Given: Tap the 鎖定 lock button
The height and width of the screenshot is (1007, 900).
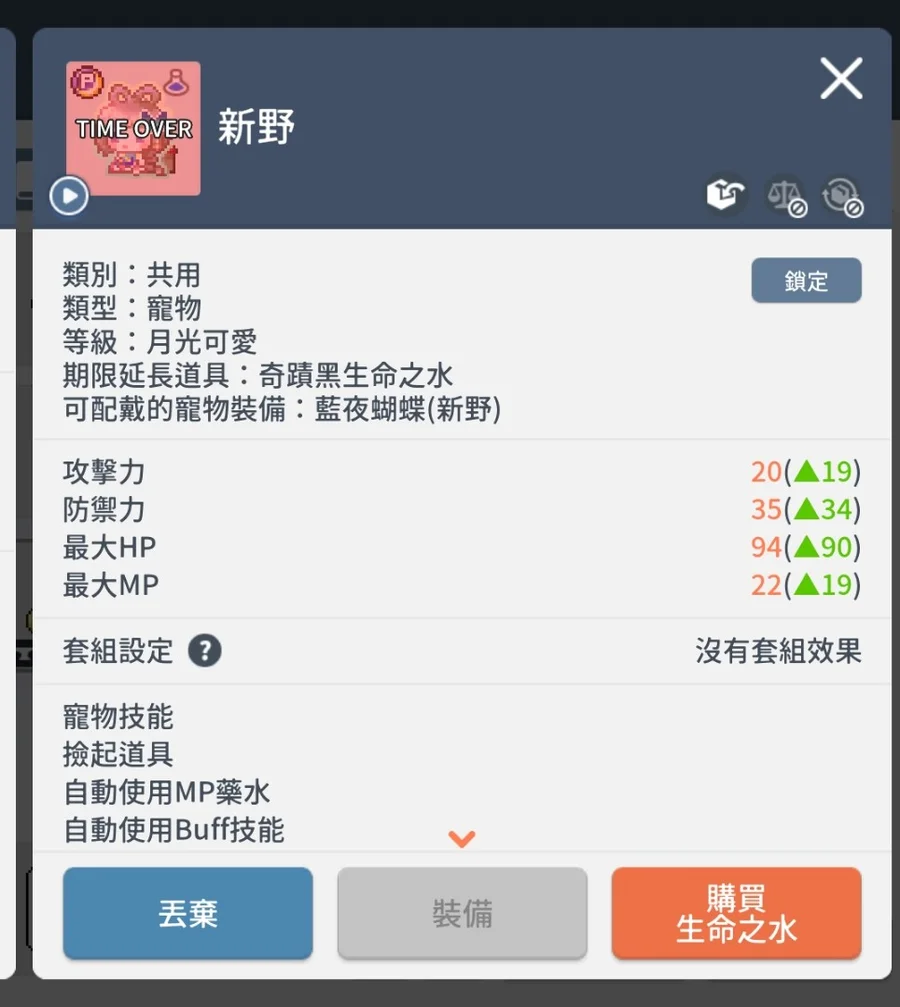Looking at the screenshot, I should point(806,281).
